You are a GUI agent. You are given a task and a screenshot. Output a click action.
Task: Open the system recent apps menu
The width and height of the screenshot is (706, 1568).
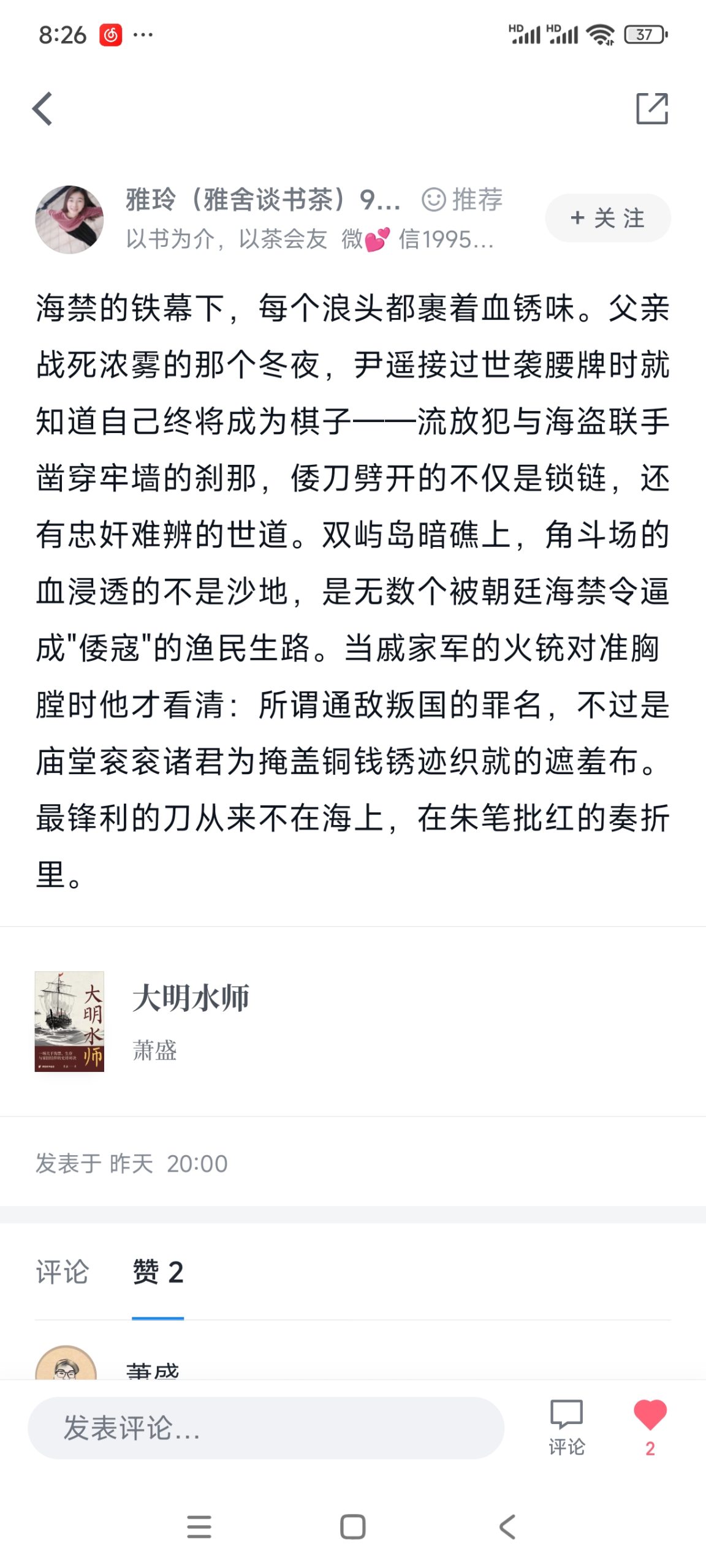click(x=199, y=1527)
